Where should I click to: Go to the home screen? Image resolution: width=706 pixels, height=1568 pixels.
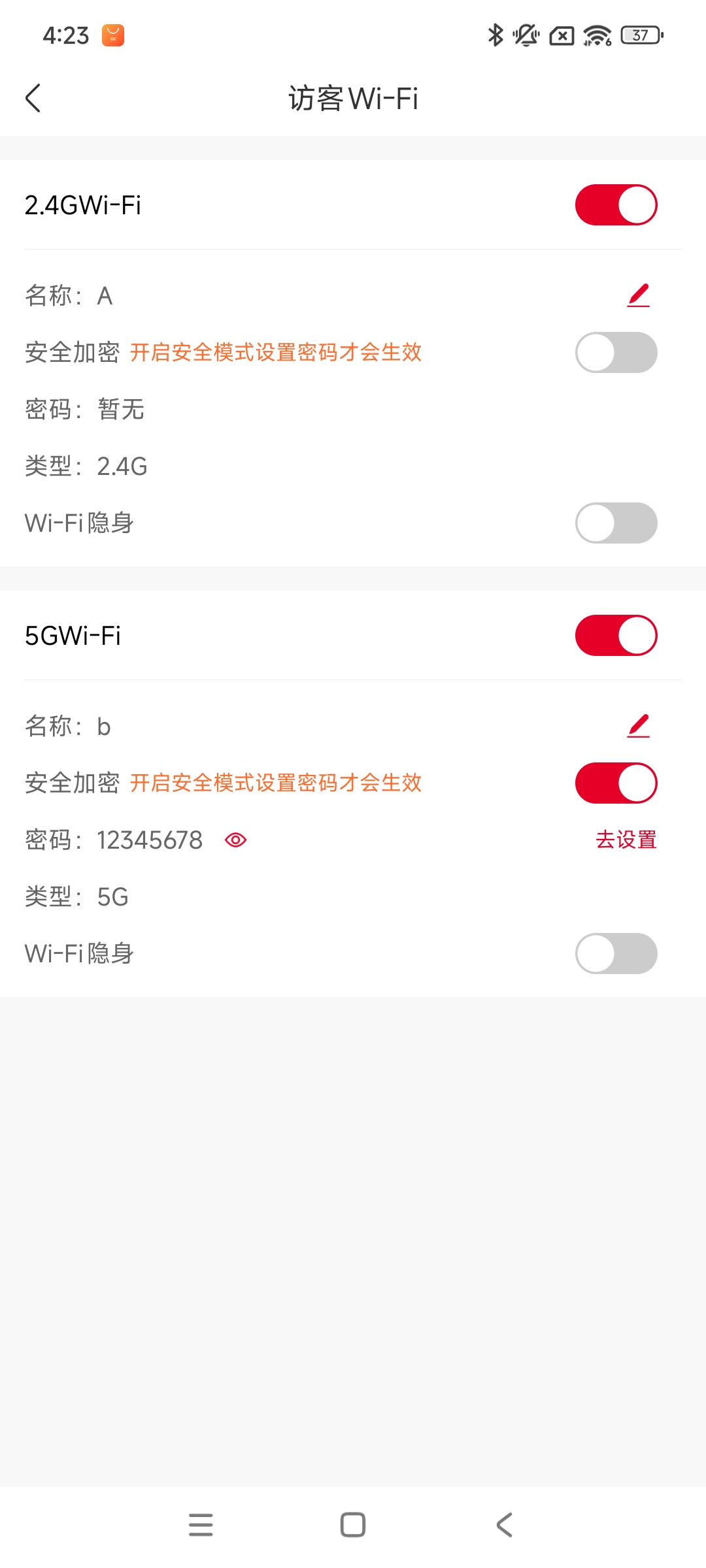(353, 1525)
